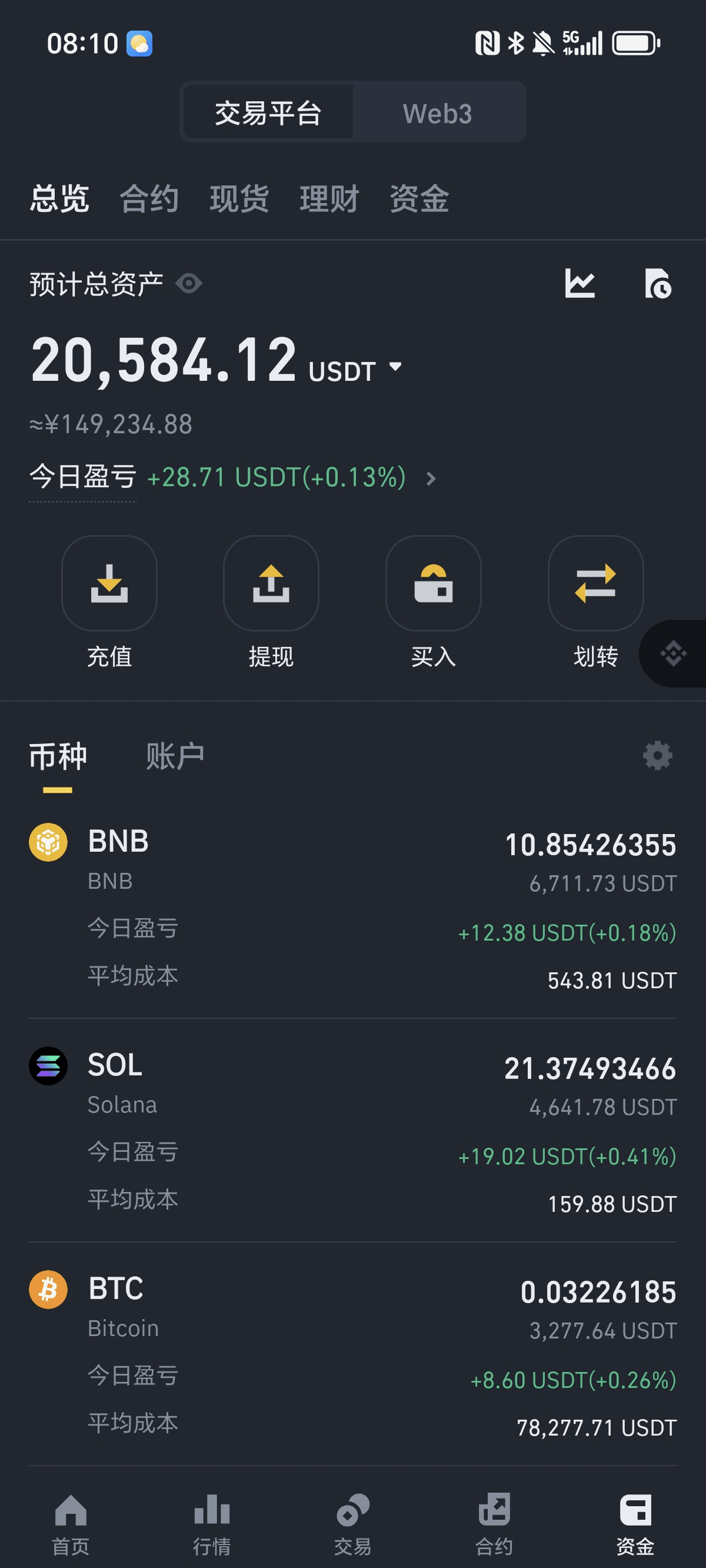Select the 资金 top tab
The width and height of the screenshot is (706, 1568).
click(419, 199)
